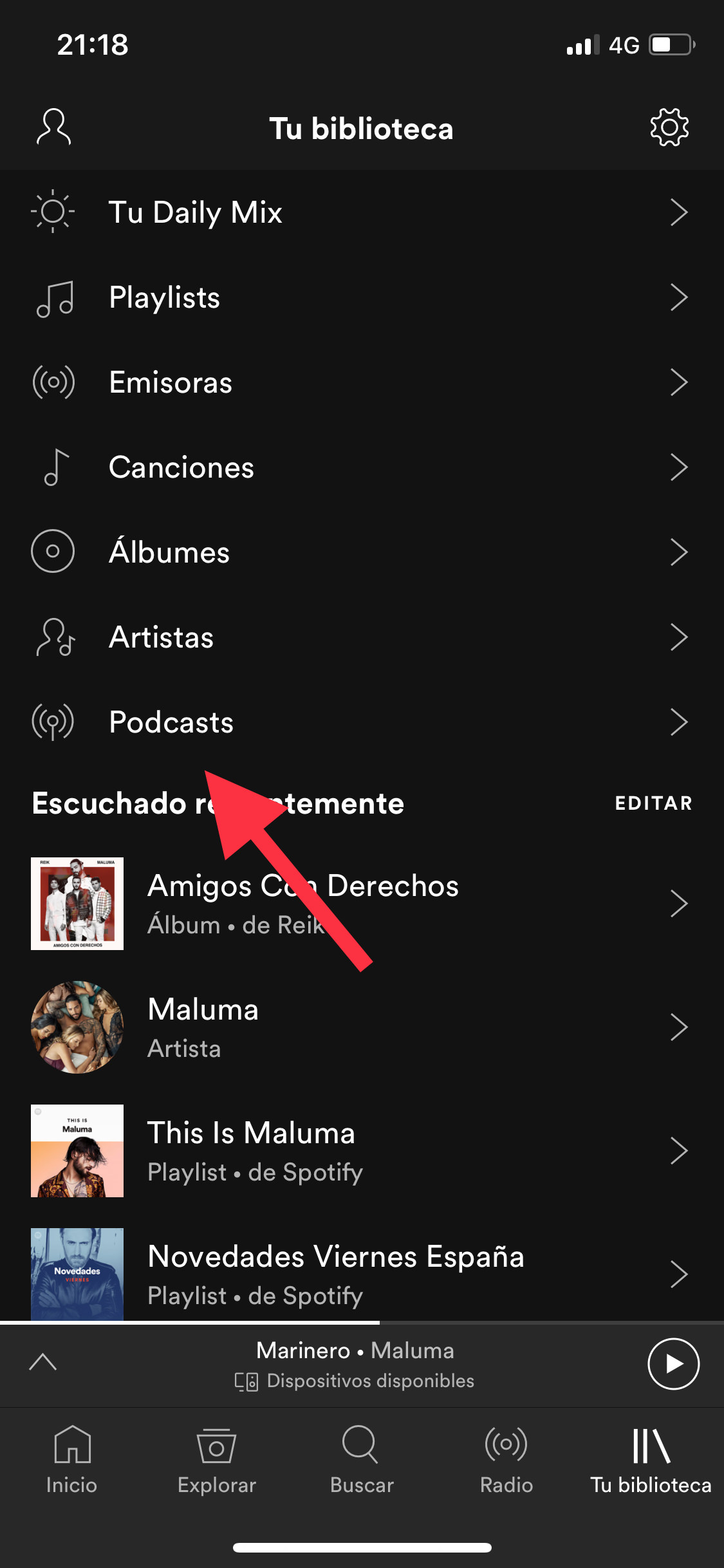The width and height of the screenshot is (724, 1568).
Task: Go to Playlists
Action: (x=360, y=297)
